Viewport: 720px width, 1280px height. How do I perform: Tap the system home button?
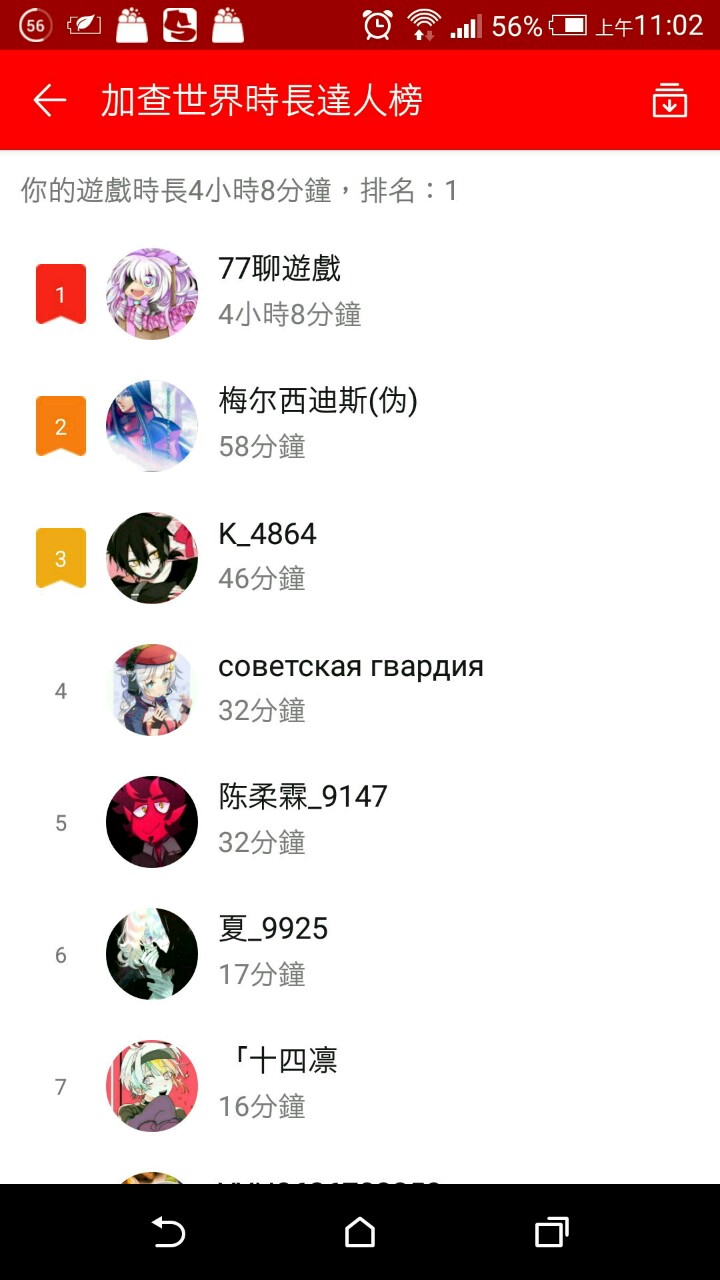point(360,1233)
